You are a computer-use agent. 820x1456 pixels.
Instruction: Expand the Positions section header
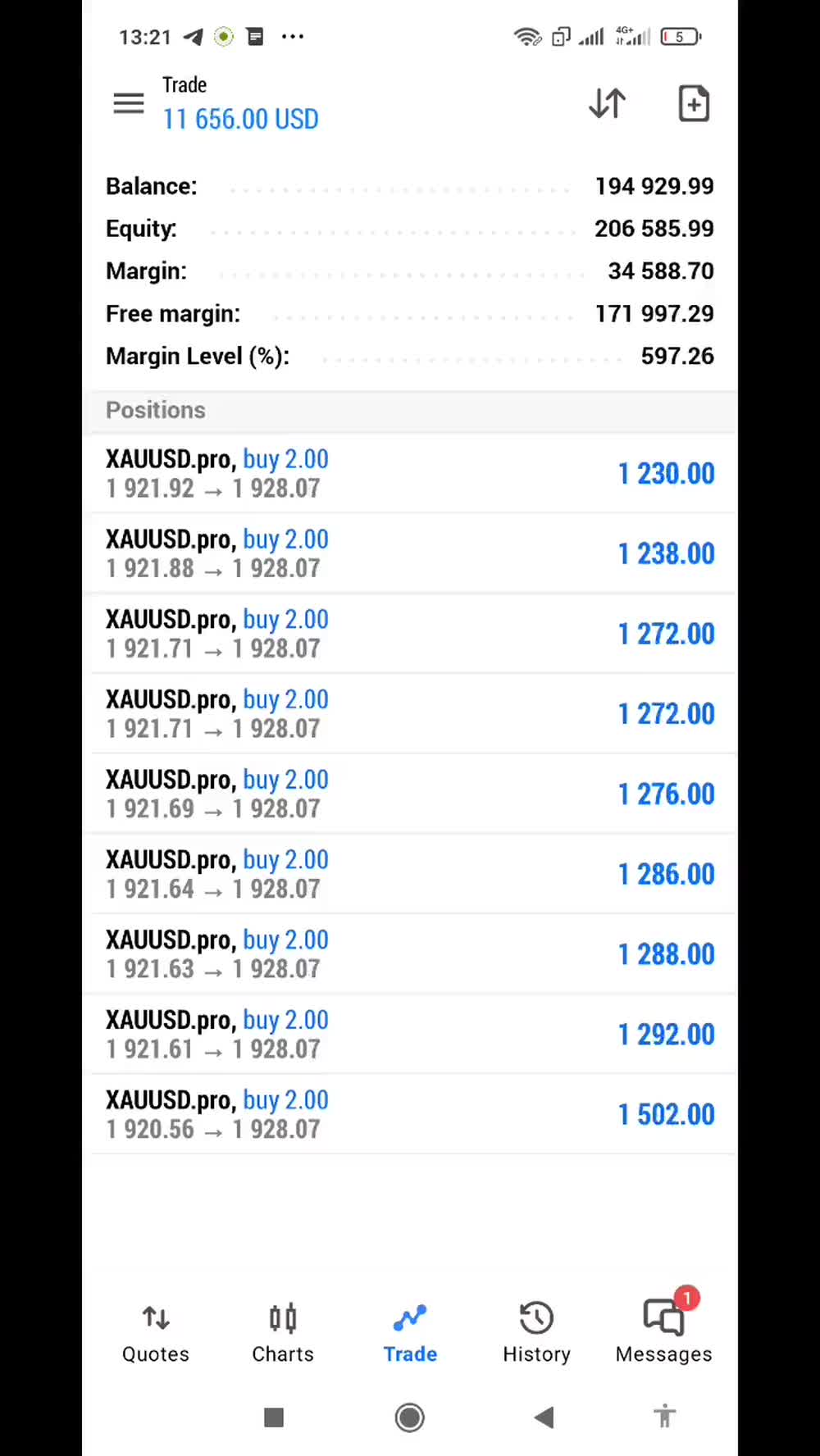155,410
